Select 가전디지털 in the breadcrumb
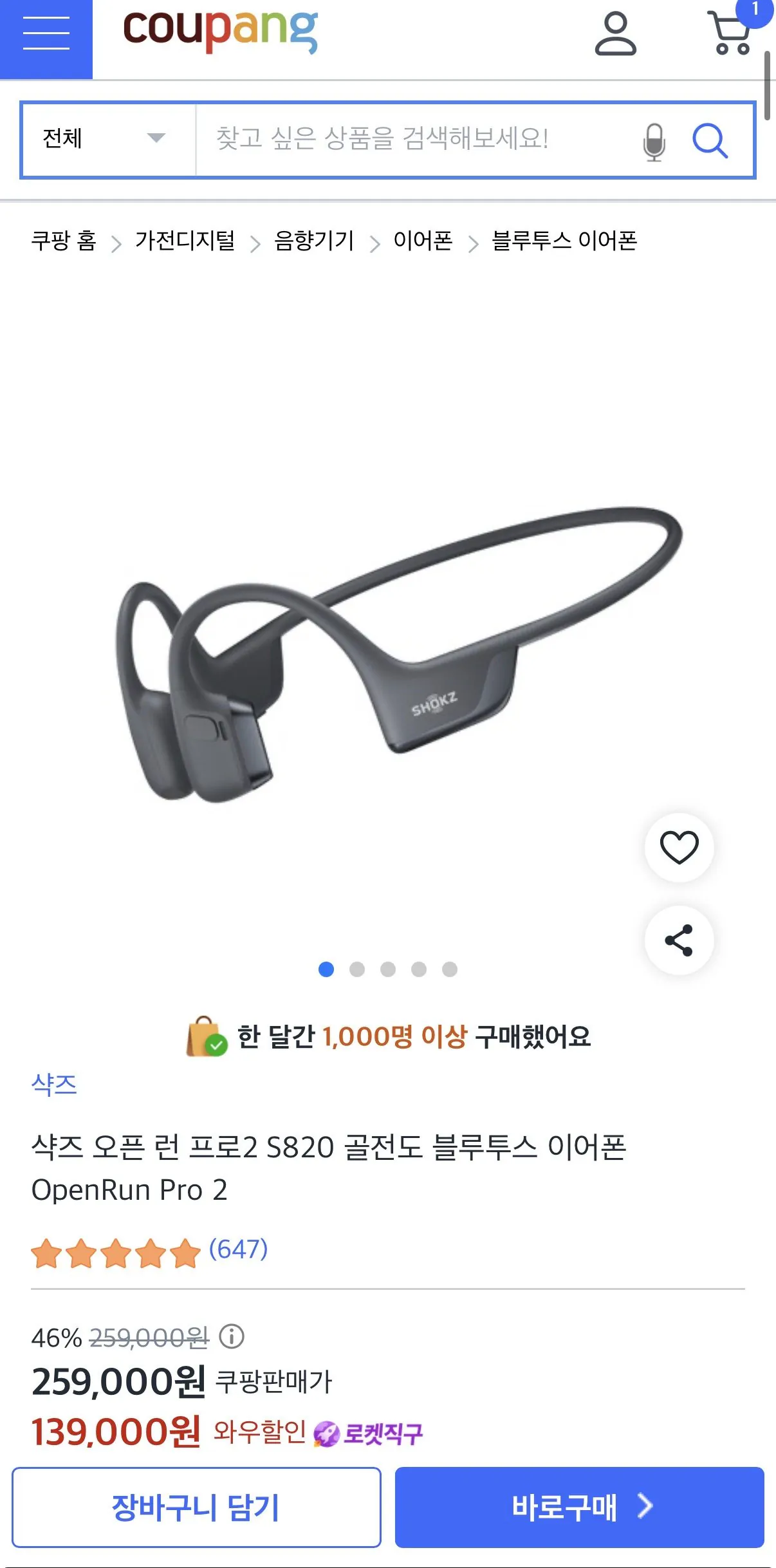 pos(185,240)
